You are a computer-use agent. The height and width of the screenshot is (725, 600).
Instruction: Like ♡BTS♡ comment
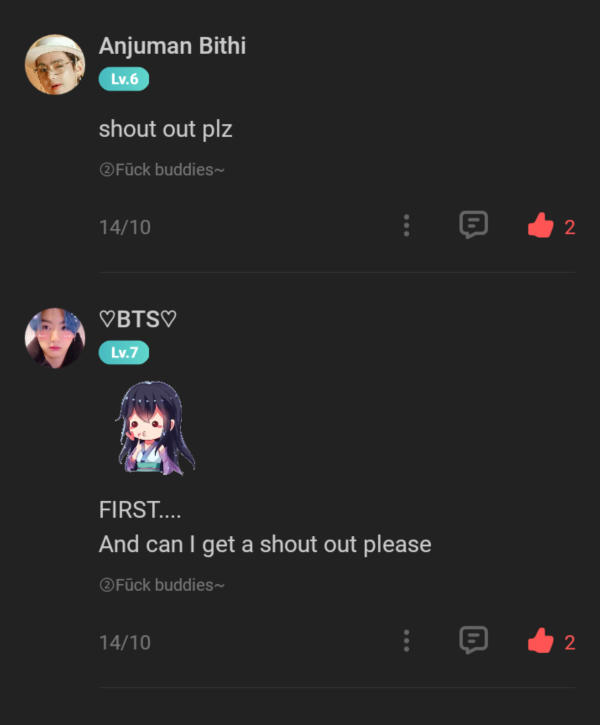point(541,641)
